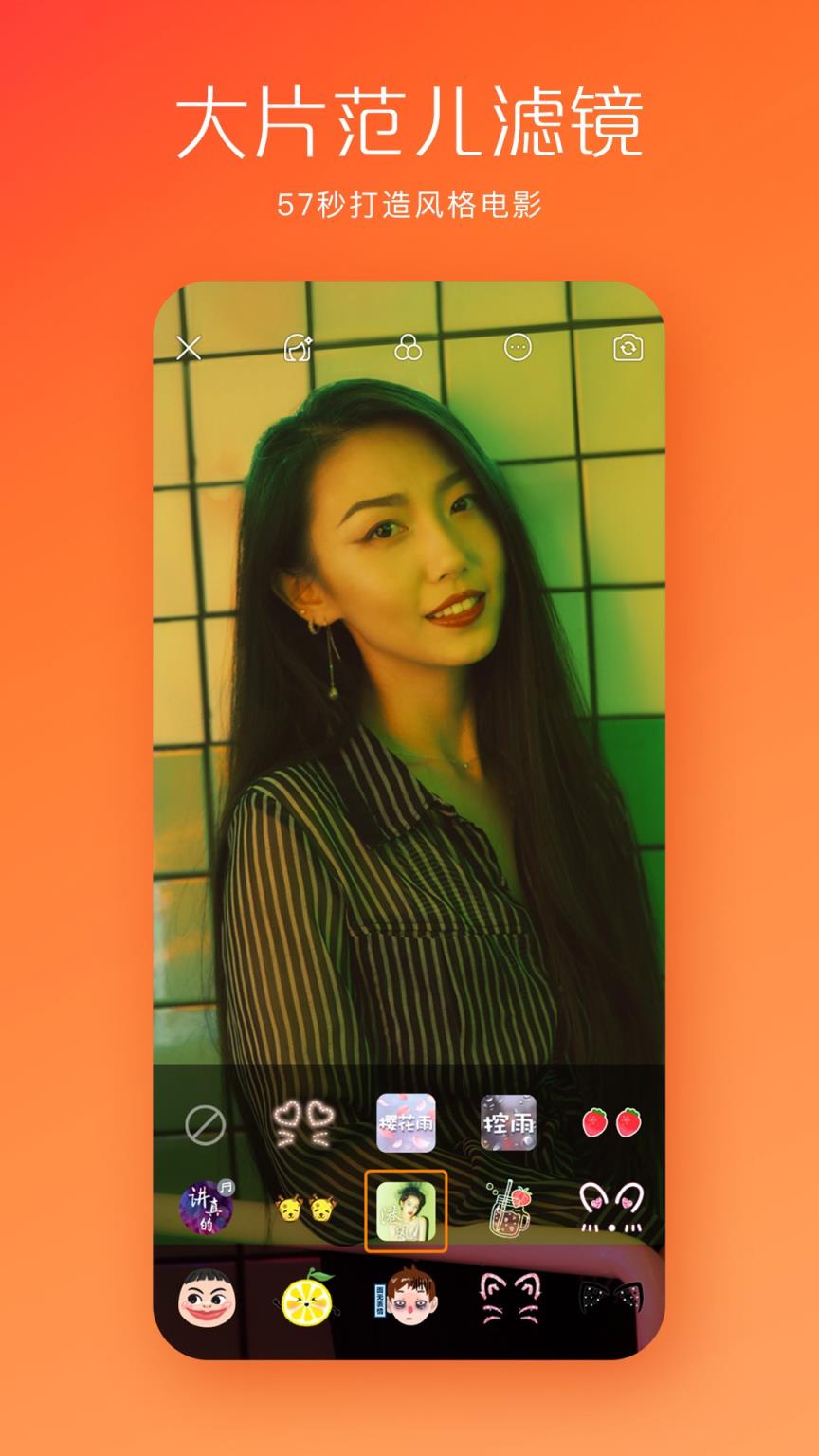Open the beauty retouch tool
This screenshot has height=1456, width=819.
click(296, 350)
